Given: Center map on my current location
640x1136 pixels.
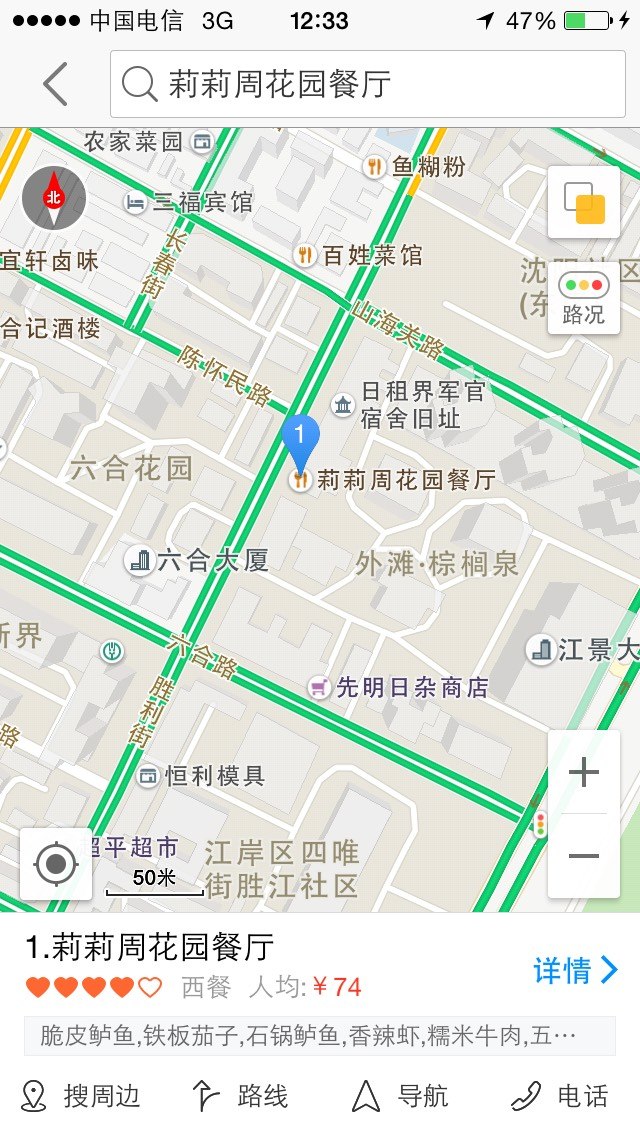Looking at the screenshot, I should [56, 863].
